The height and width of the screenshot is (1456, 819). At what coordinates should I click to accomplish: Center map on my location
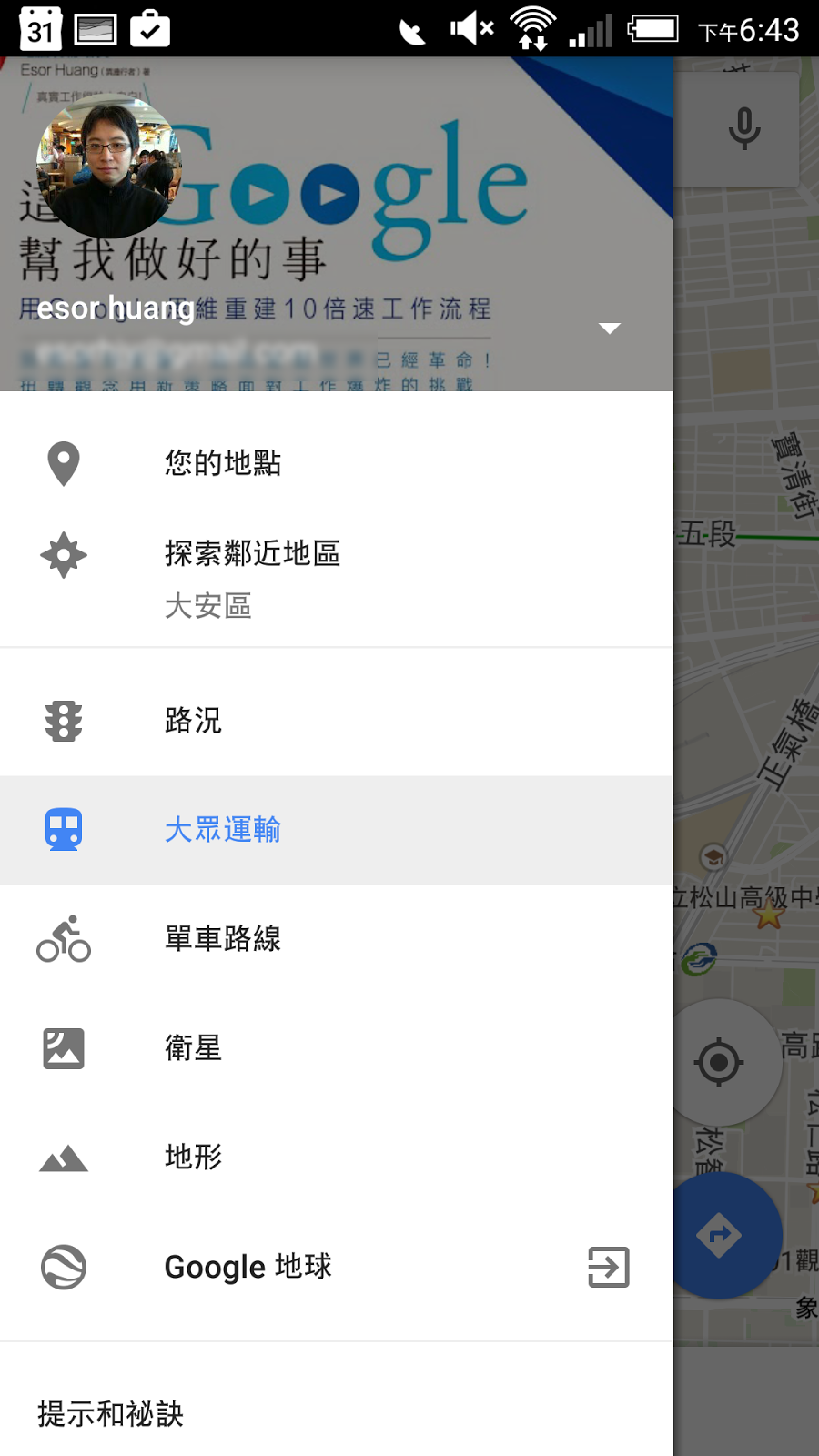[x=719, y=1062]
